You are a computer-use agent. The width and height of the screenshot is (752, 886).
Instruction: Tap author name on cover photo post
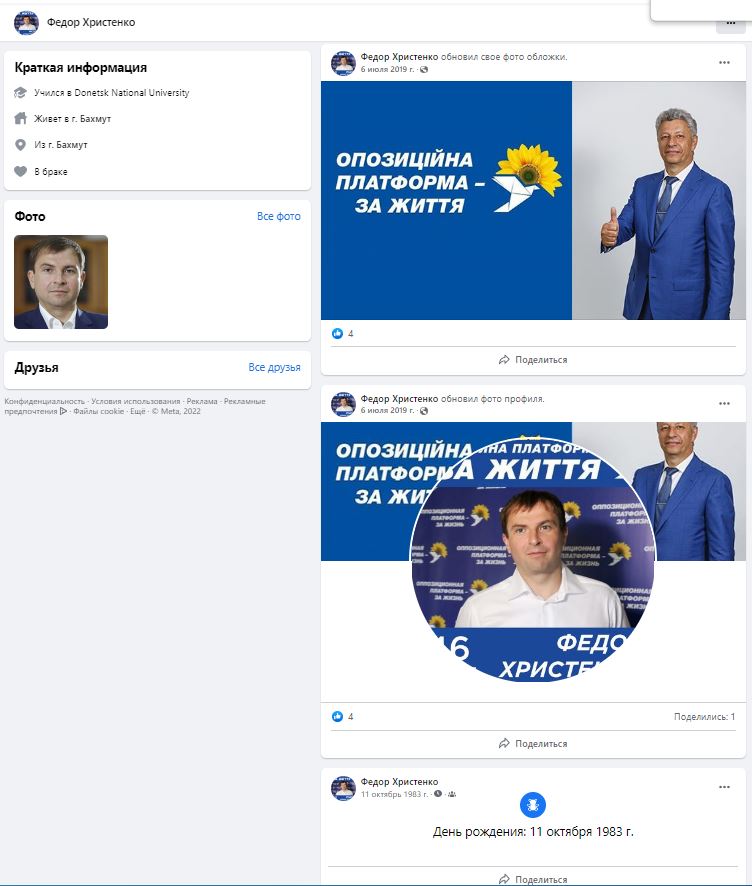[x=399, y=57]
